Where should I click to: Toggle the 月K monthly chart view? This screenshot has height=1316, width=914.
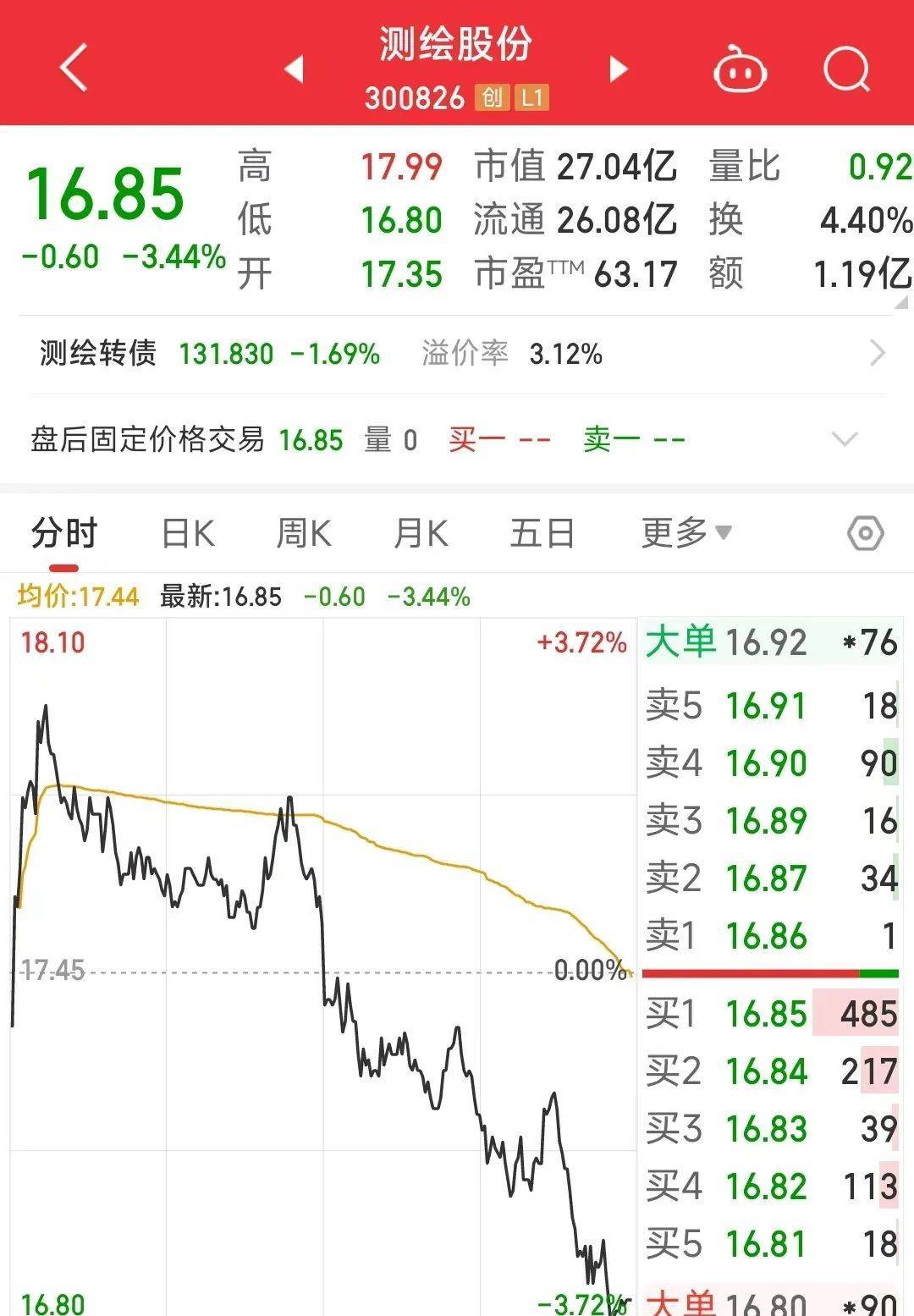click(421, 533)
